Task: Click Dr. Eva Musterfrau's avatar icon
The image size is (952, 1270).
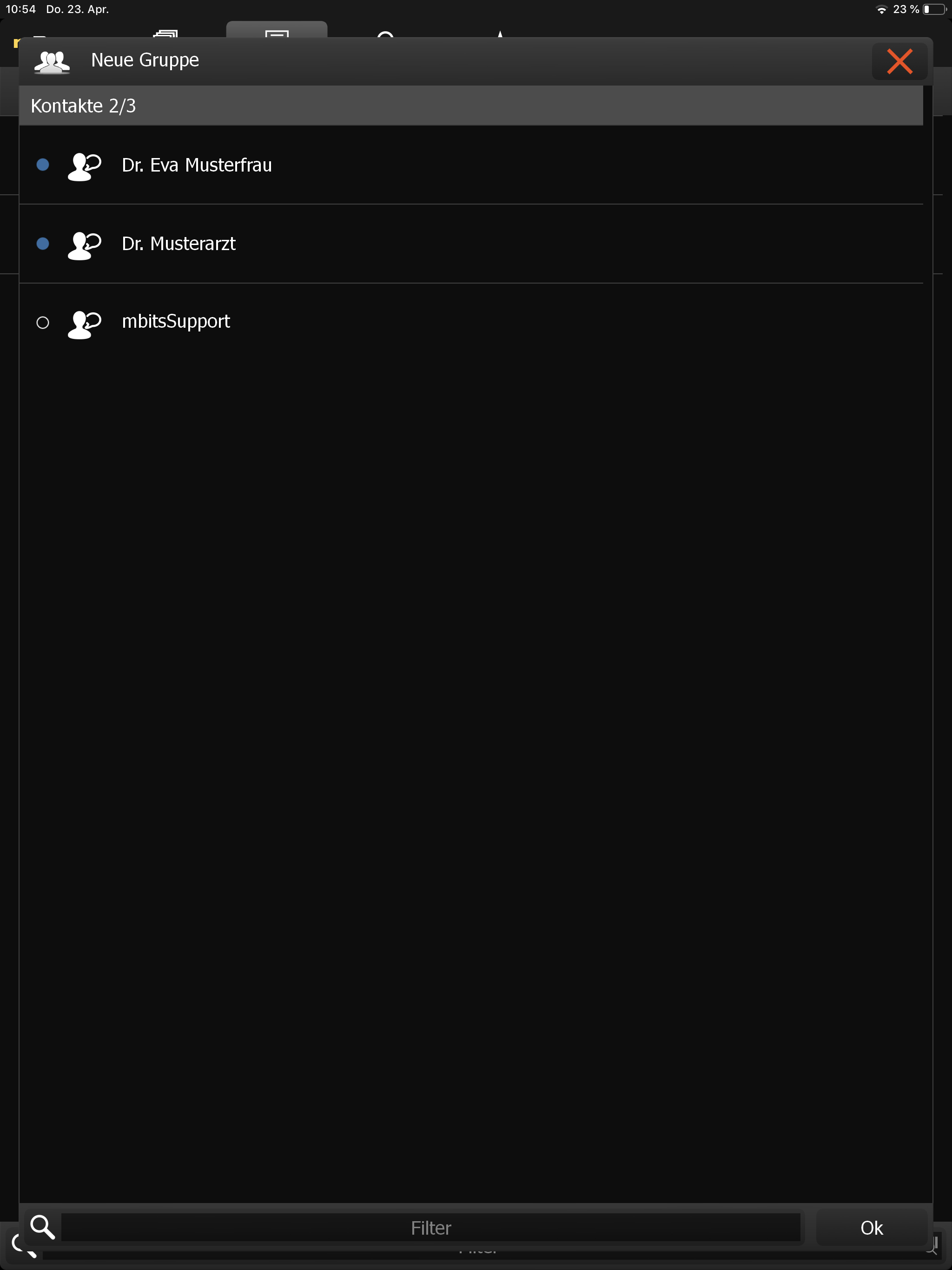Action: (x=84, y=165)
